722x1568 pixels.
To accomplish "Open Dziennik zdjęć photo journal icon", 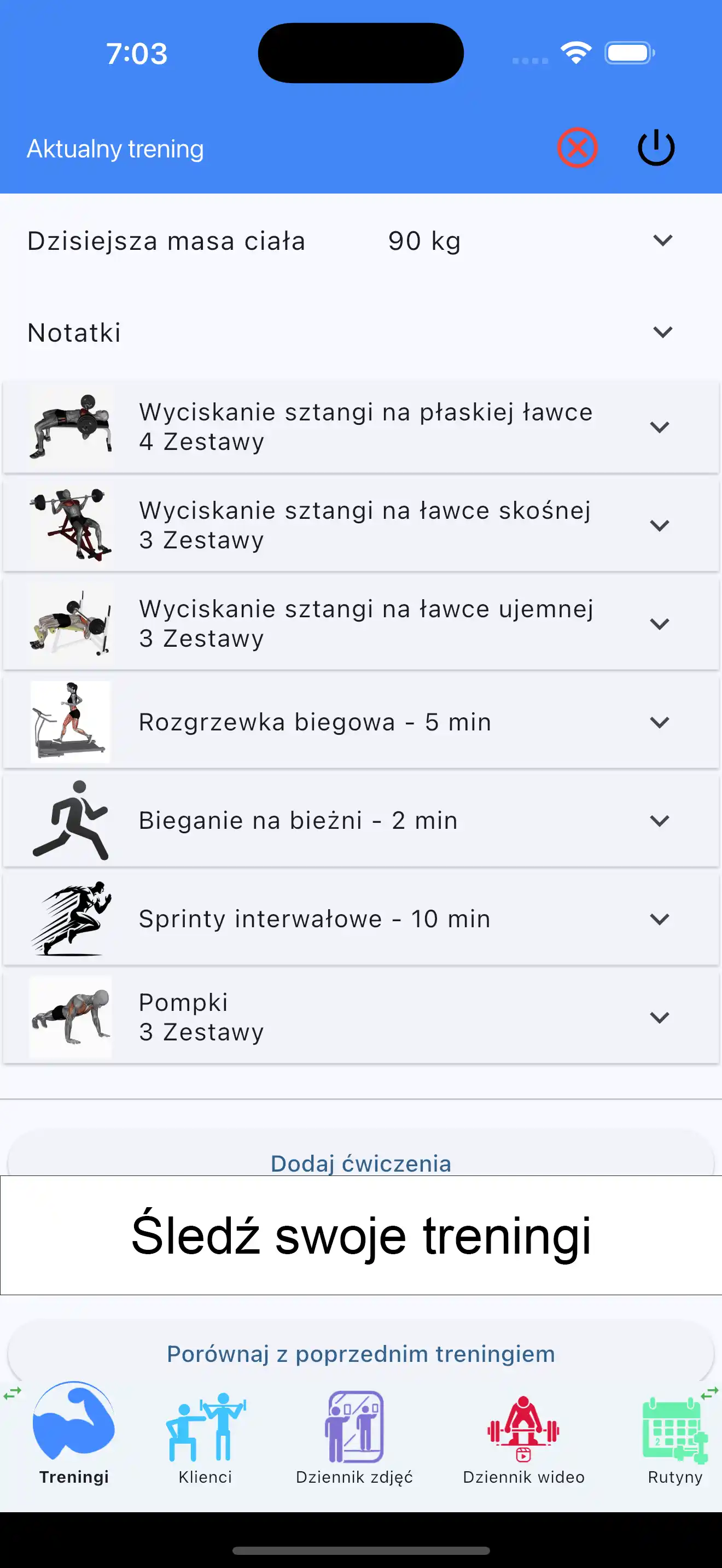I will [x=356, y=1427].
